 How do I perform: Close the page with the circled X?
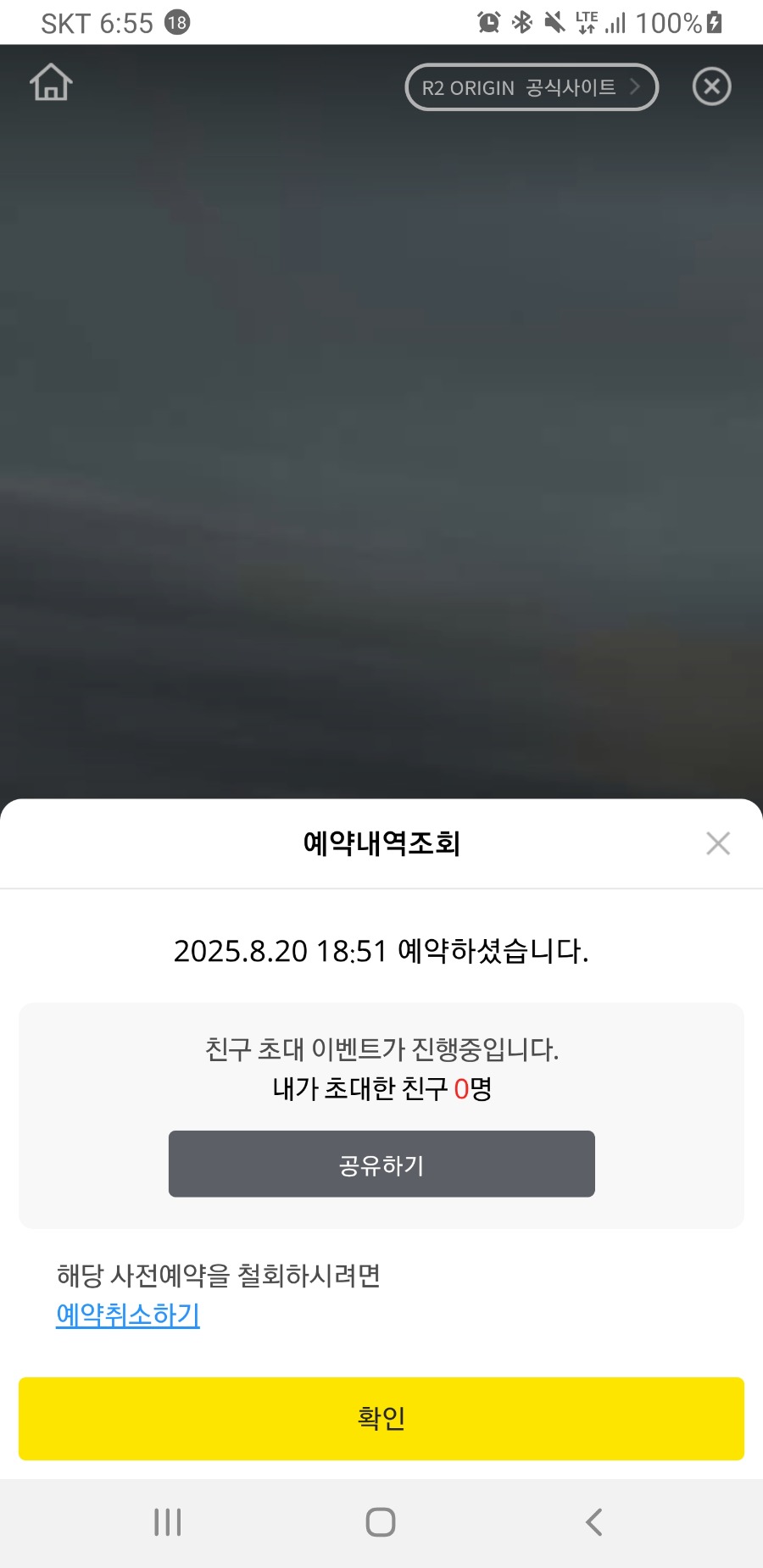[711, 86]
